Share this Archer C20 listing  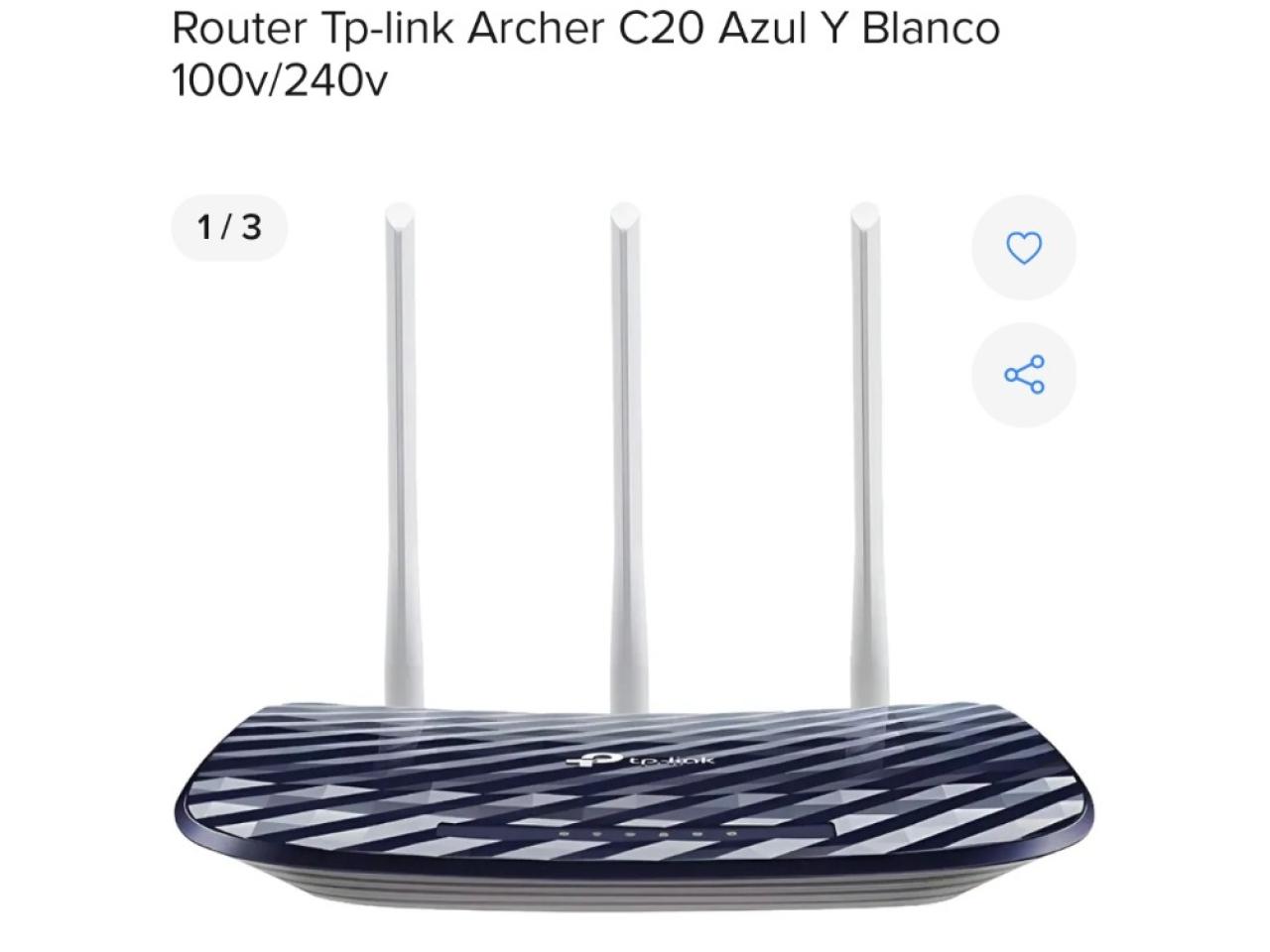click(x=1023, y=375)
